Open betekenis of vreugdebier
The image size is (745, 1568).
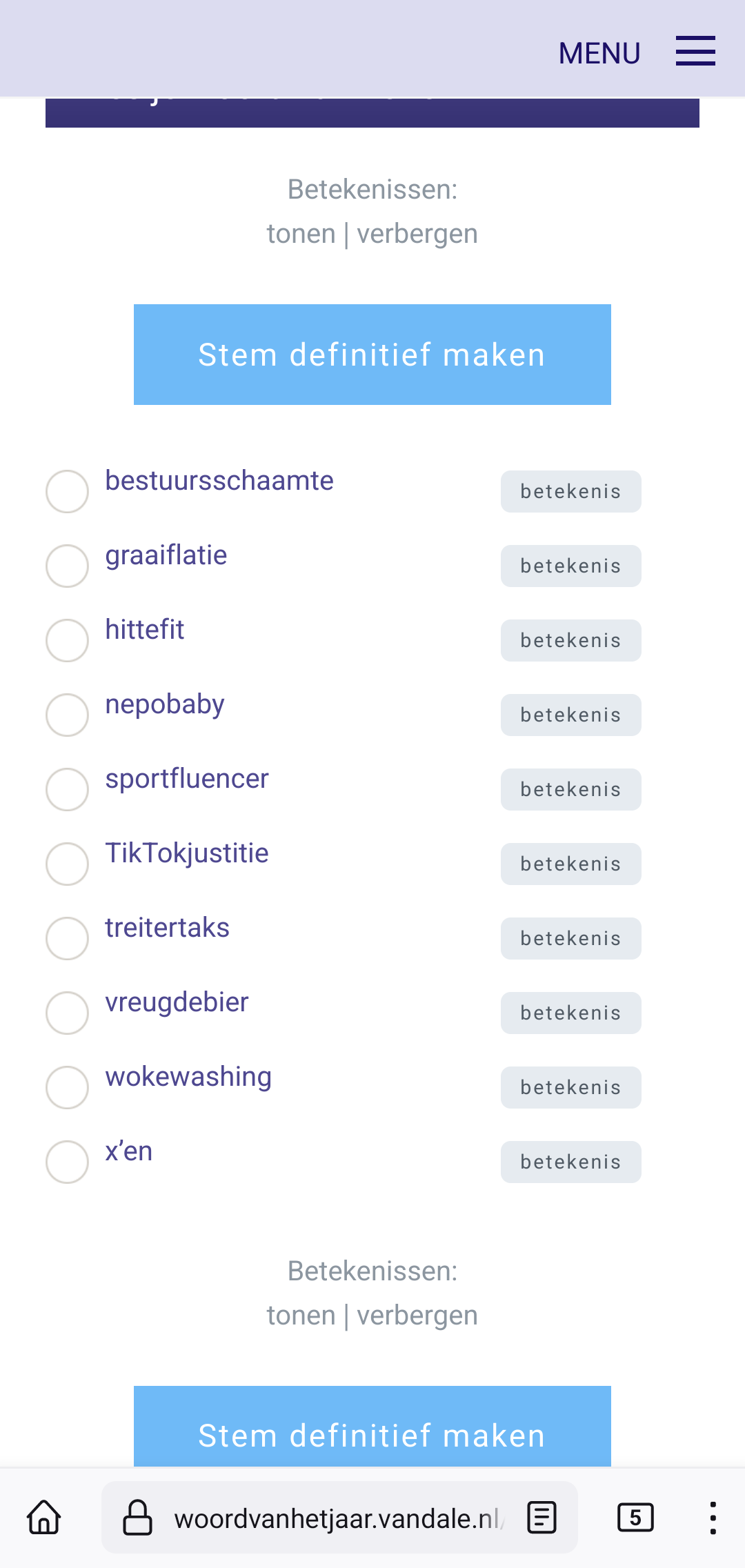(570, 1013)
